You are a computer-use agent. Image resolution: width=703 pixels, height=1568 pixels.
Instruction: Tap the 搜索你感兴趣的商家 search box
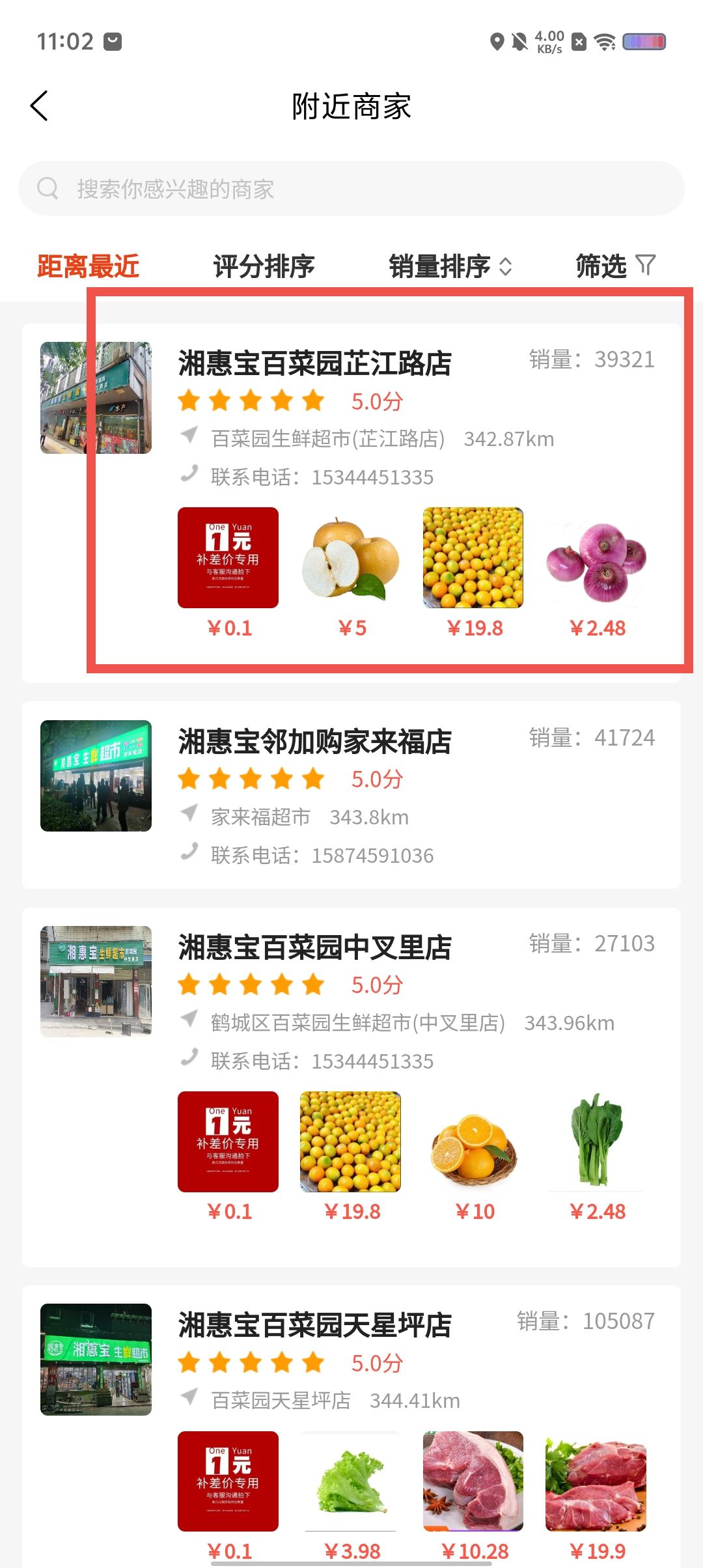pos(351,189)
